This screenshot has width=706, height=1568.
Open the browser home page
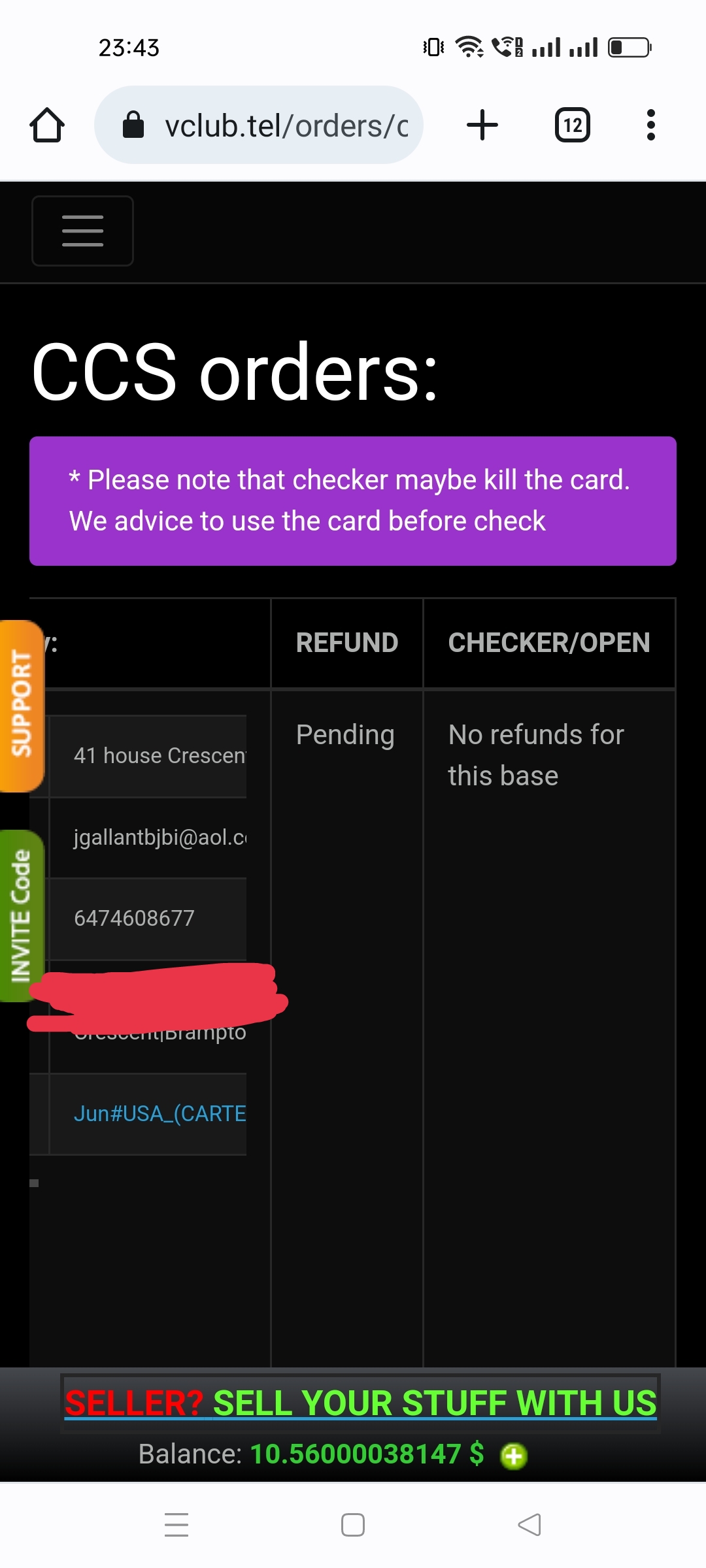pos(47,125)
